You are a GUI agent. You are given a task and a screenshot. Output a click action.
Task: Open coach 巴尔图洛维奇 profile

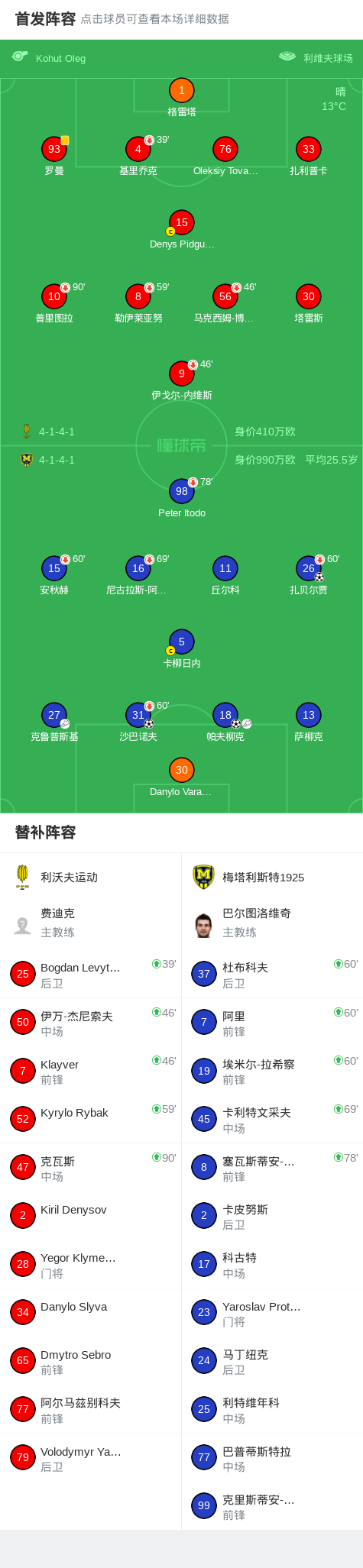coord(272,923)
